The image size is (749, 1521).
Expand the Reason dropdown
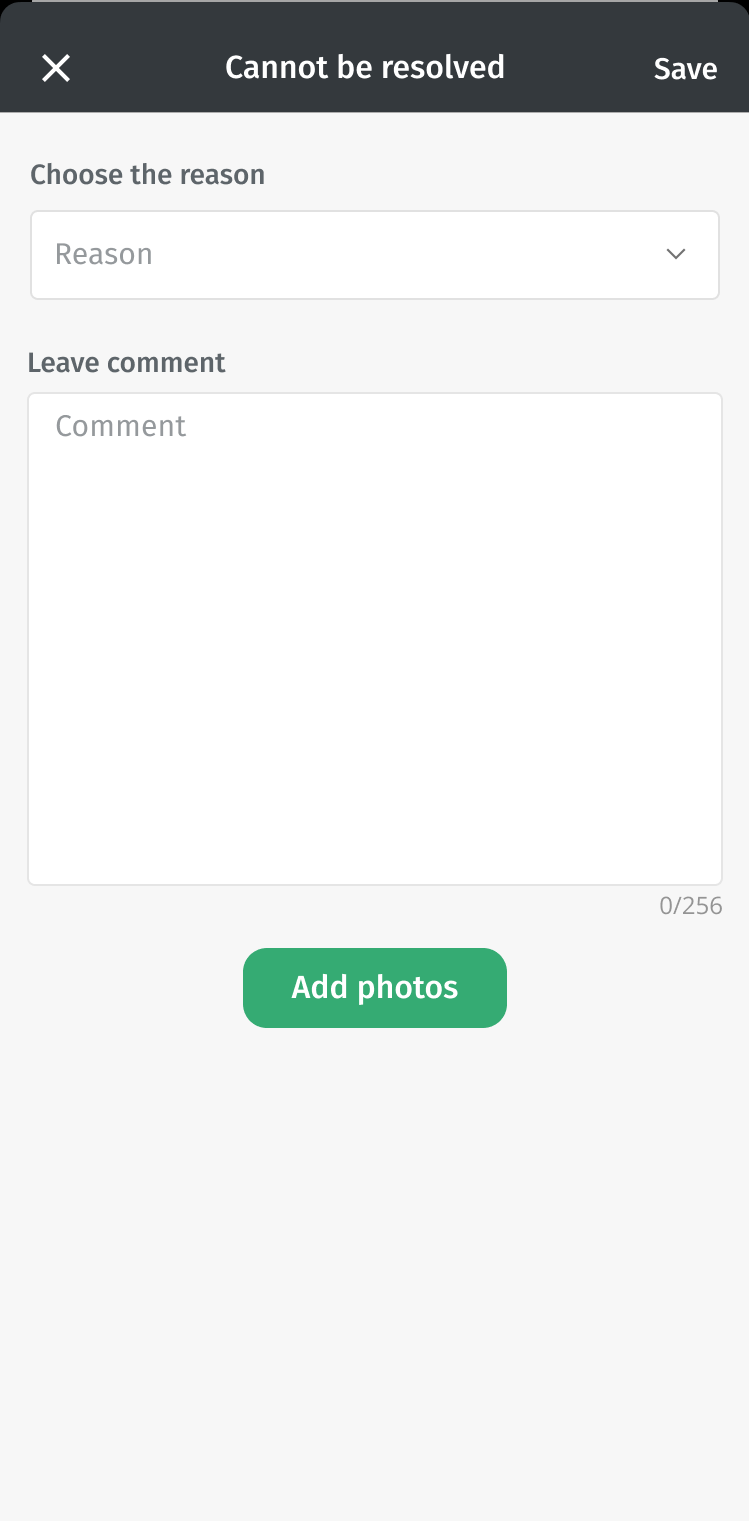[x=375, y=255]
